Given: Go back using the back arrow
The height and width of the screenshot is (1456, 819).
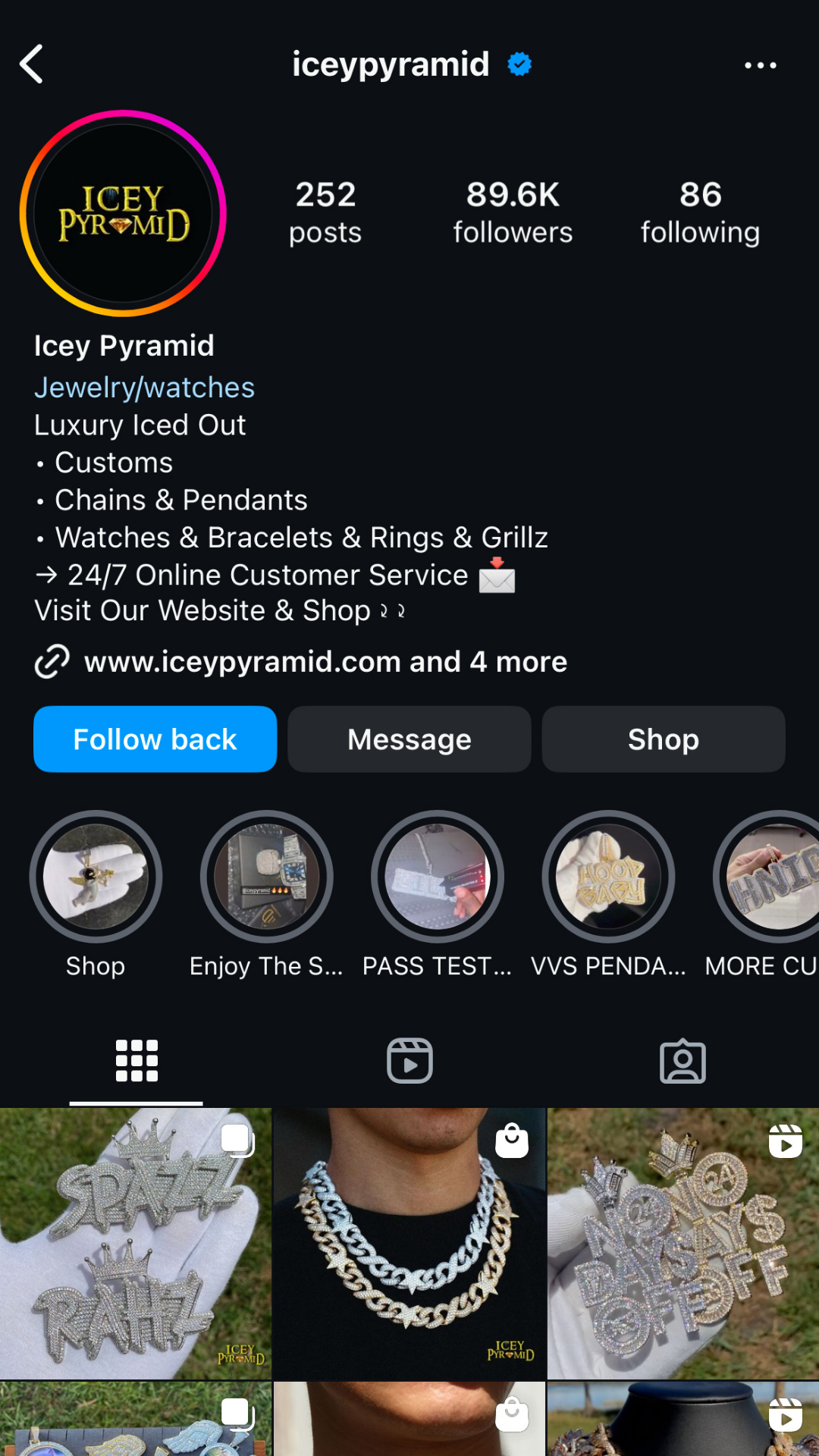Looking at the screenshot, I should (32, 64).
